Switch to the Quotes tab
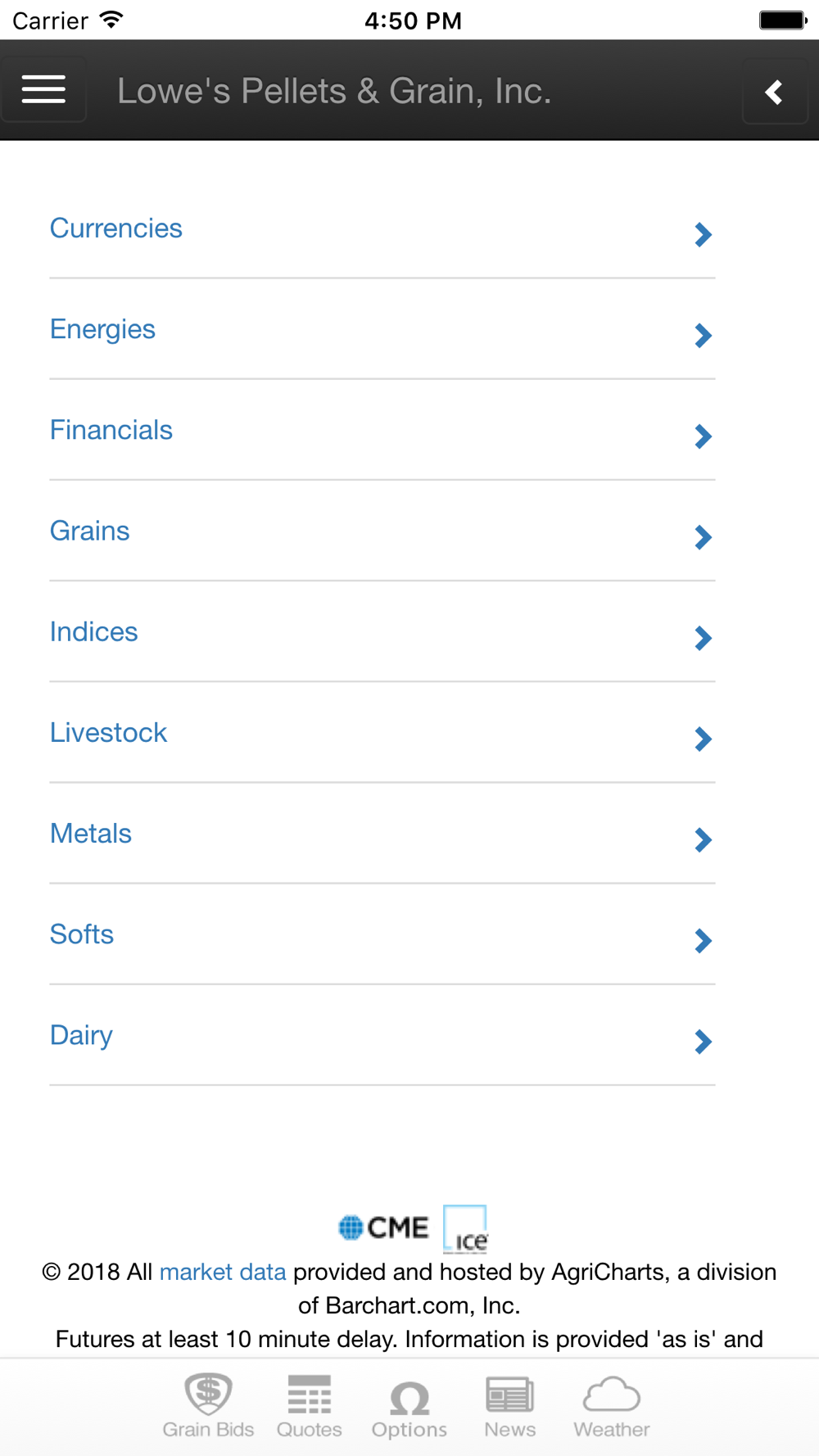Image resolution: width=819 pixels, height=1456 pixels. pos(309,1407)
